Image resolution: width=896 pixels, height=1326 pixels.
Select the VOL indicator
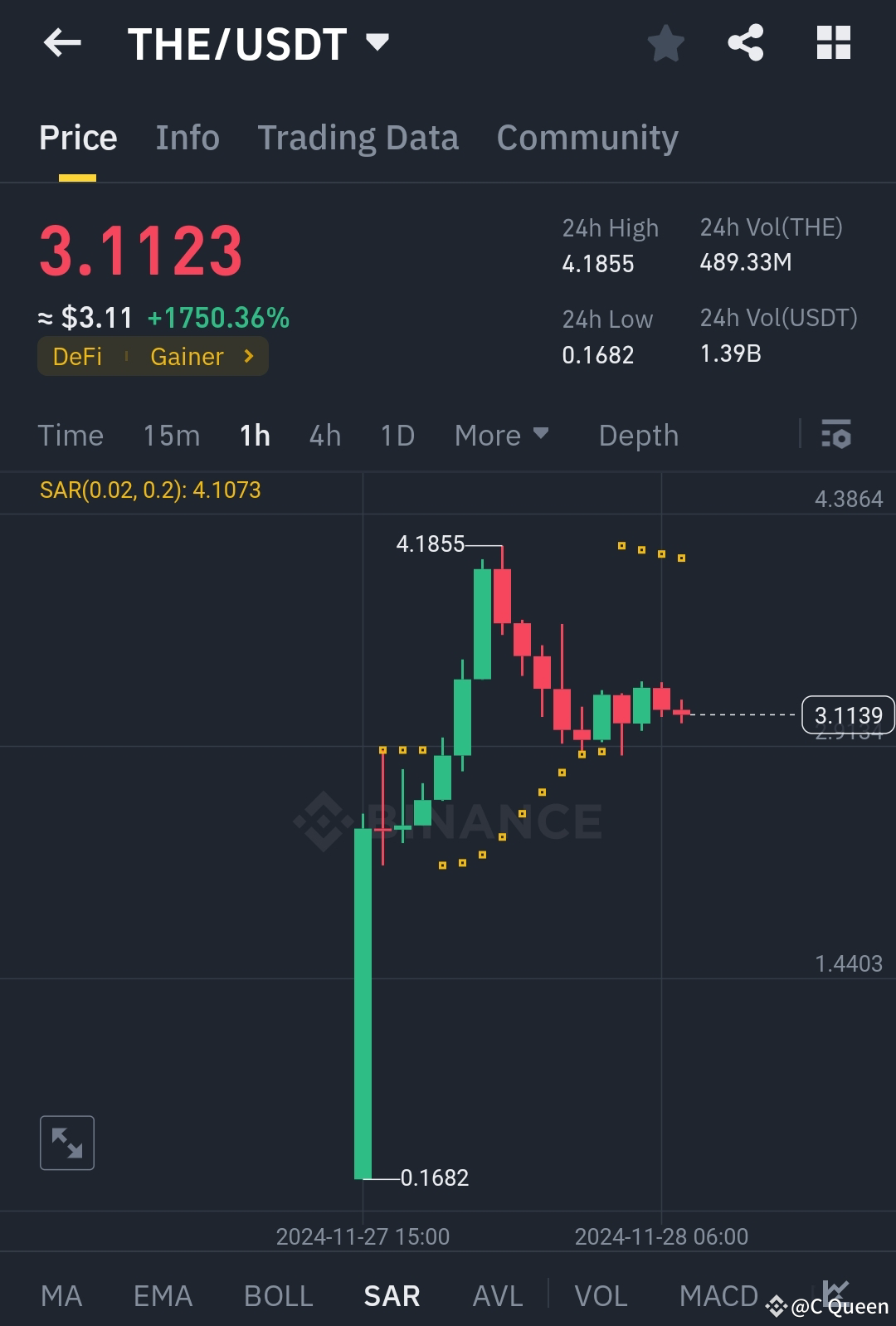point(601,1294)
